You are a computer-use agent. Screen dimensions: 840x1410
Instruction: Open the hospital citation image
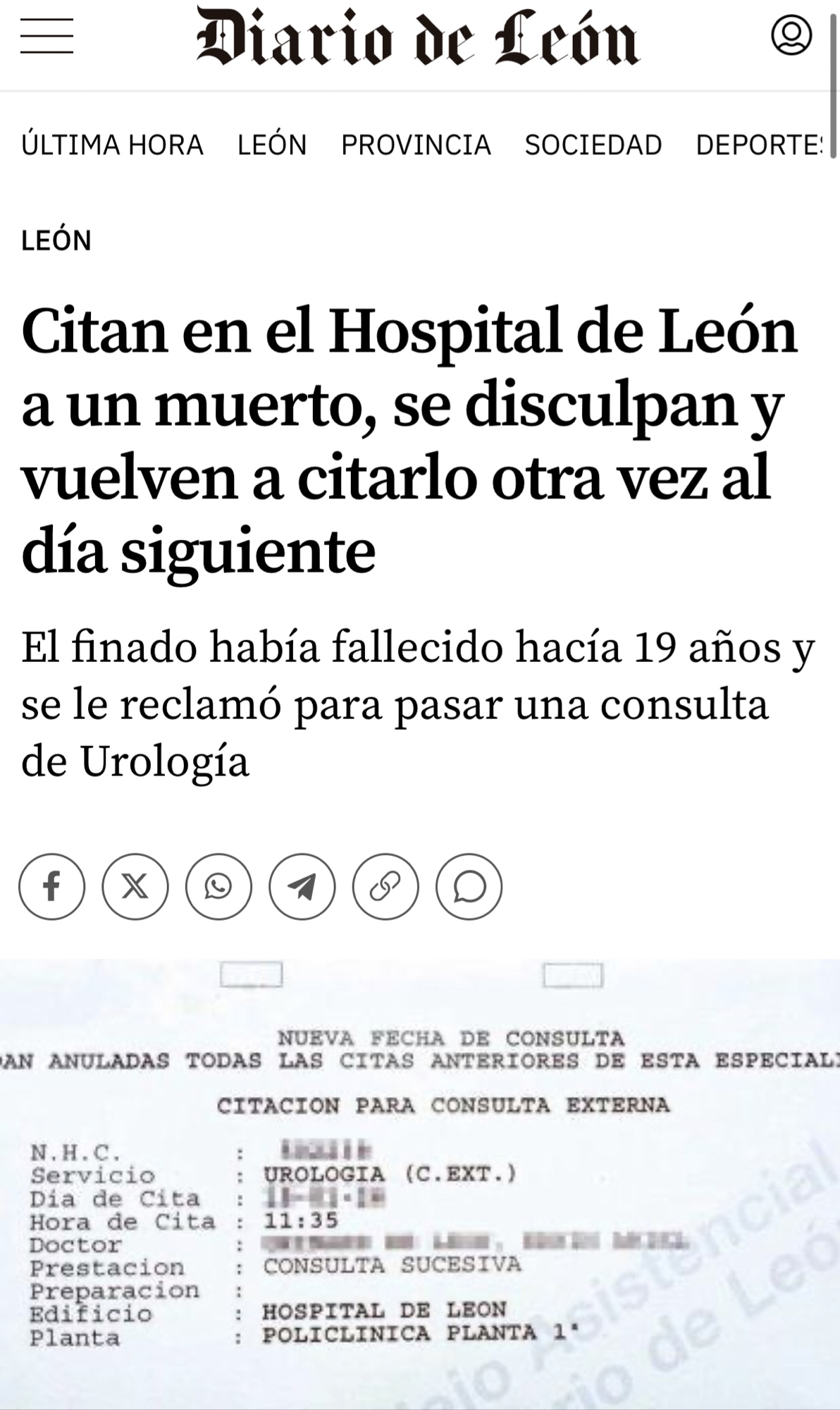point(420,1184)
